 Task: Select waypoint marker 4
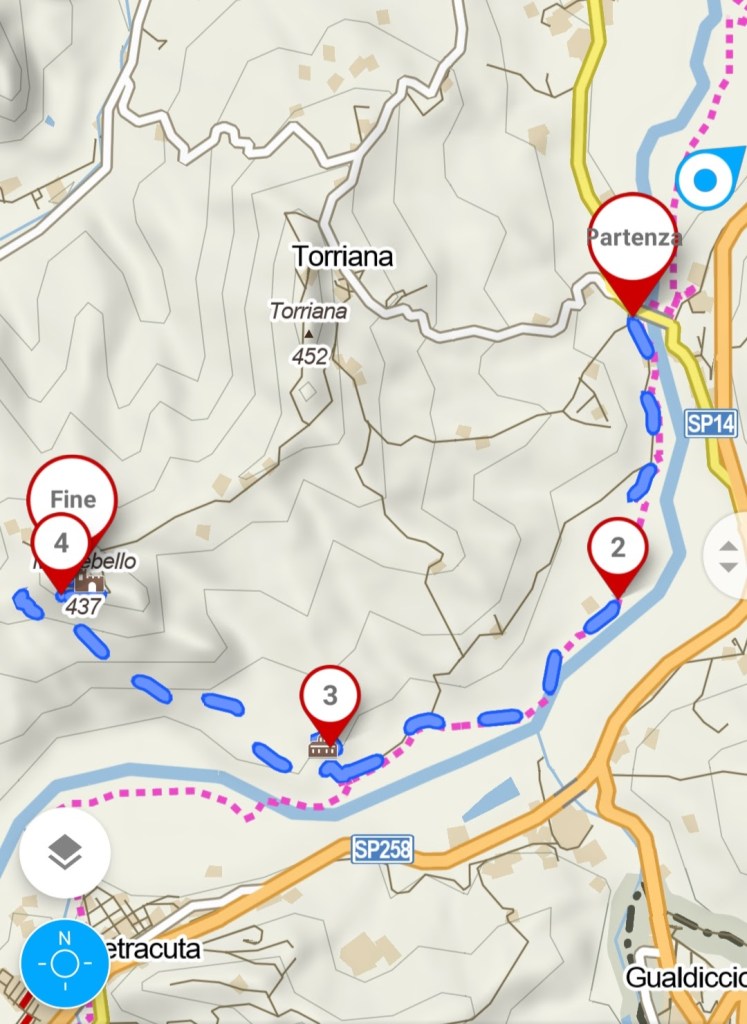(x=61, y=544)
